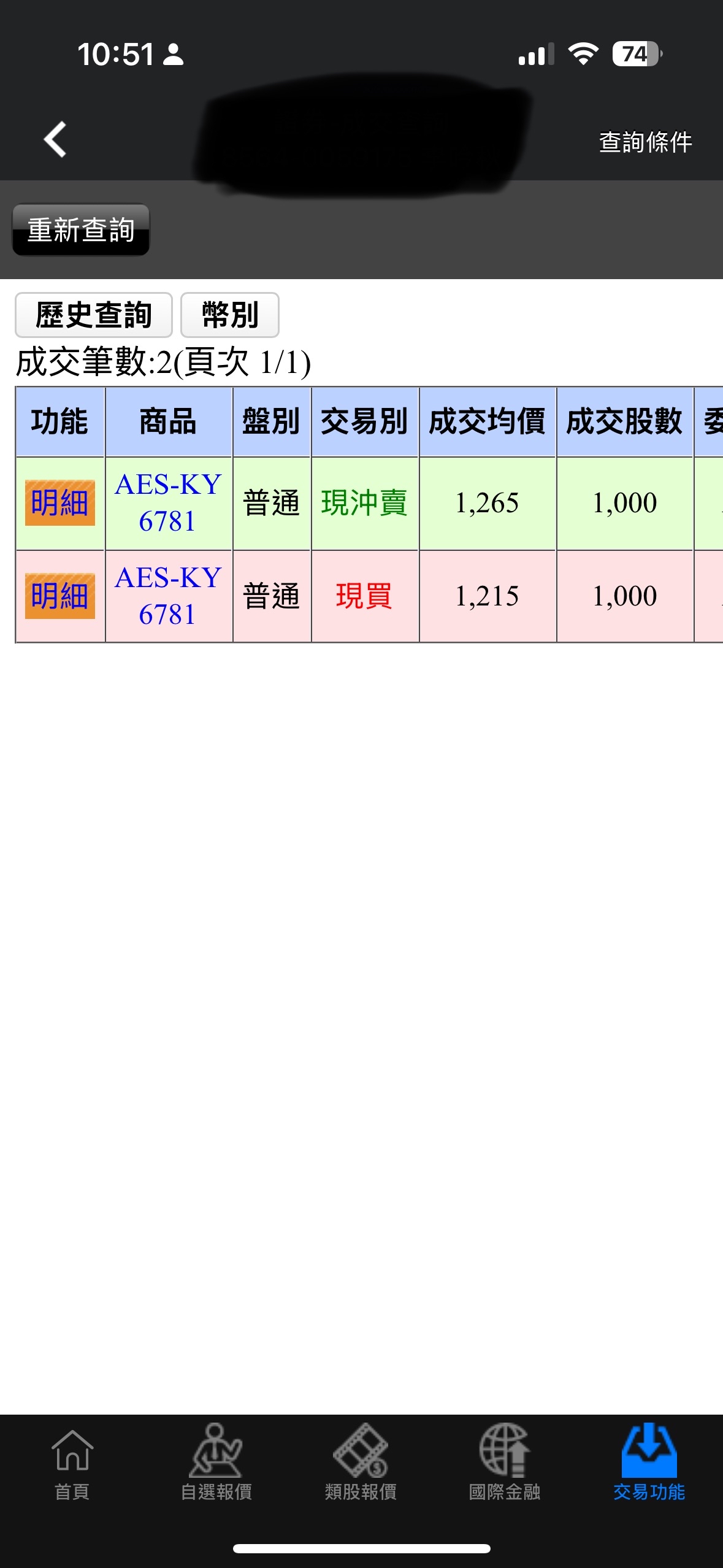Select the 交易功能 tab
The image size is (723, 1568).
649,1463
